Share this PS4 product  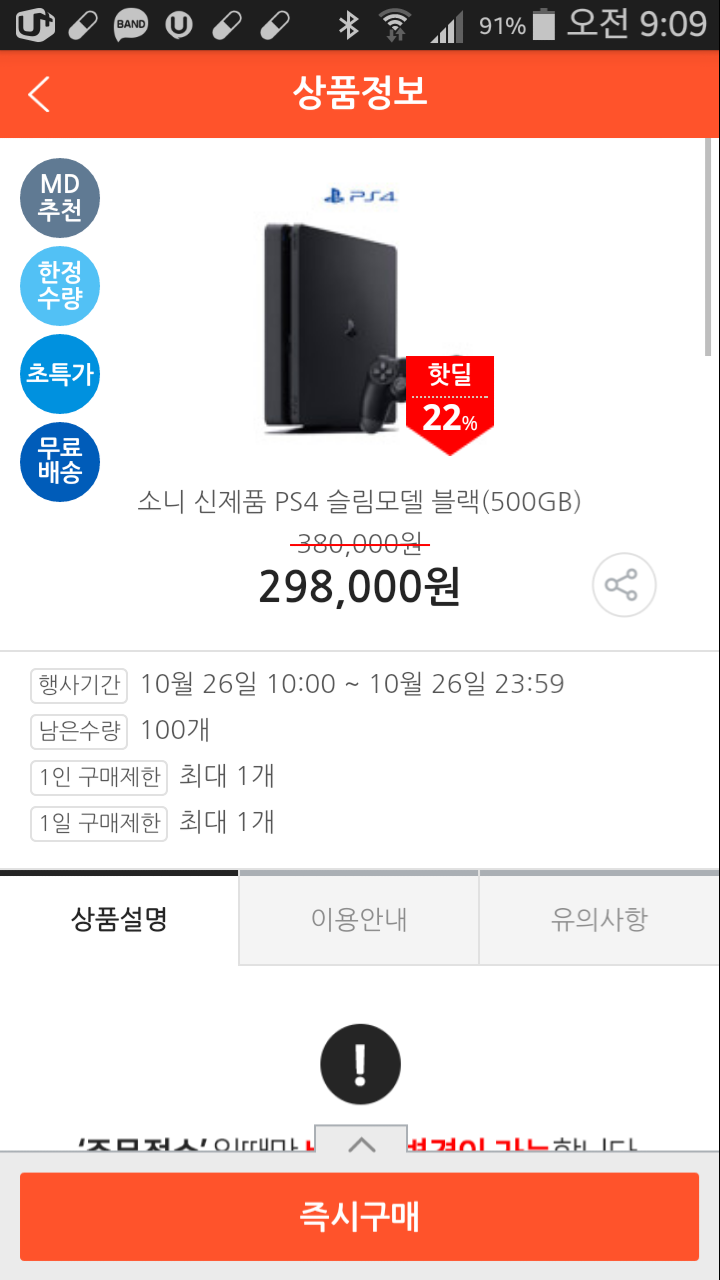click(x=623, y=586)
